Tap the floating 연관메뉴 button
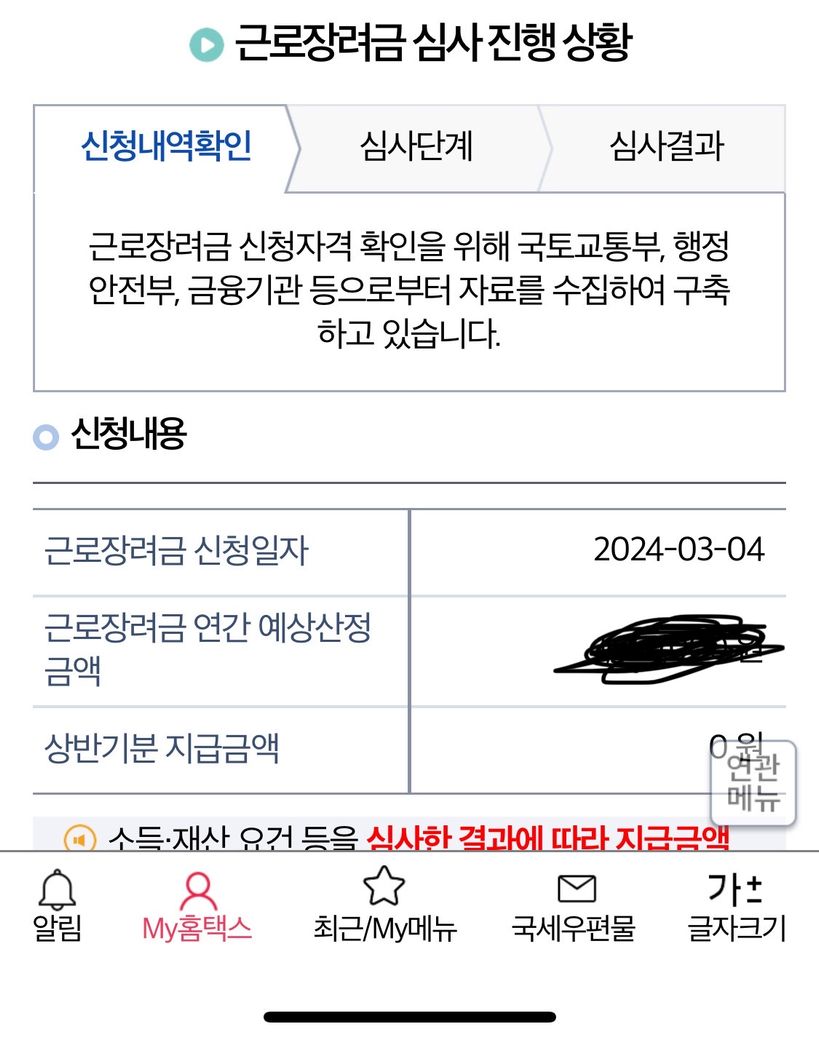 tap(753, 783)
